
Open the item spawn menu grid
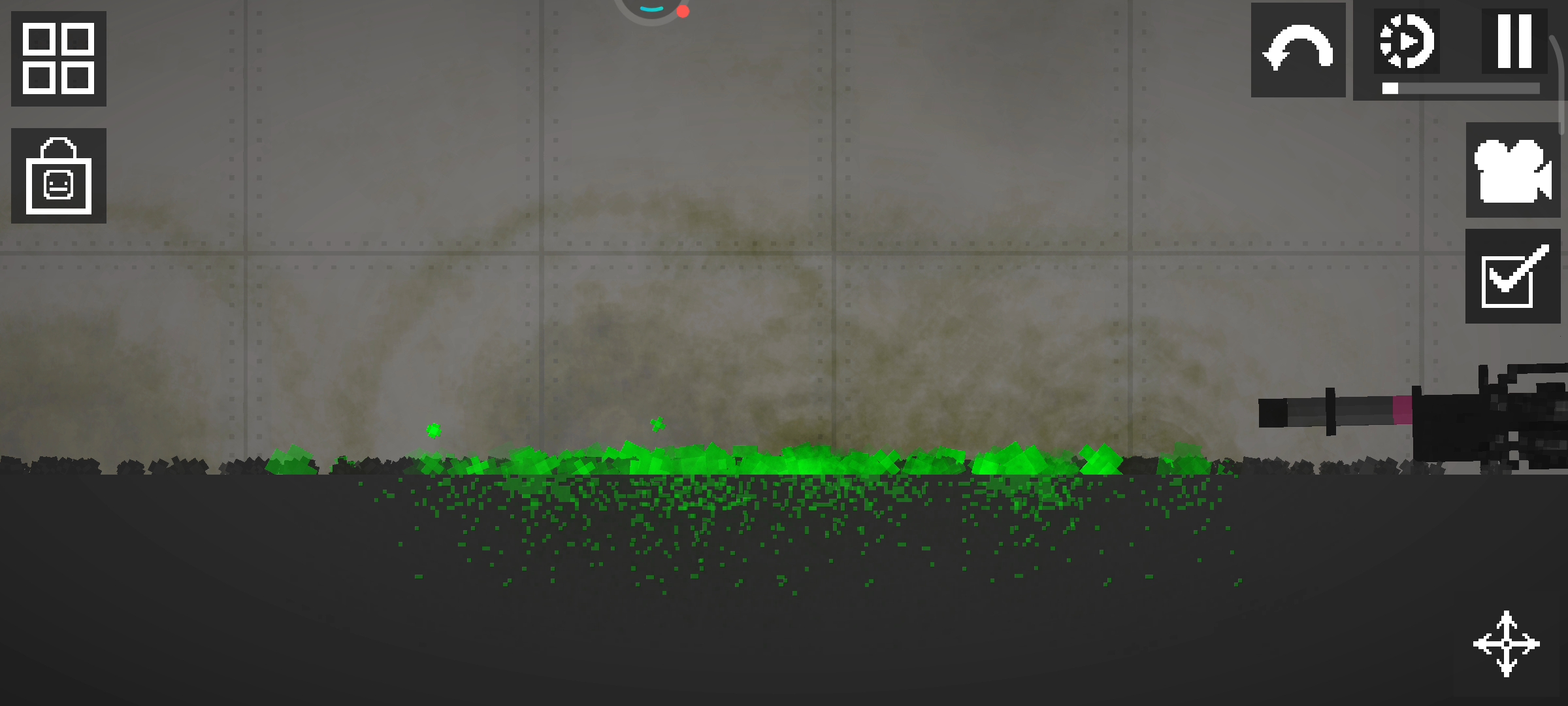59,59
